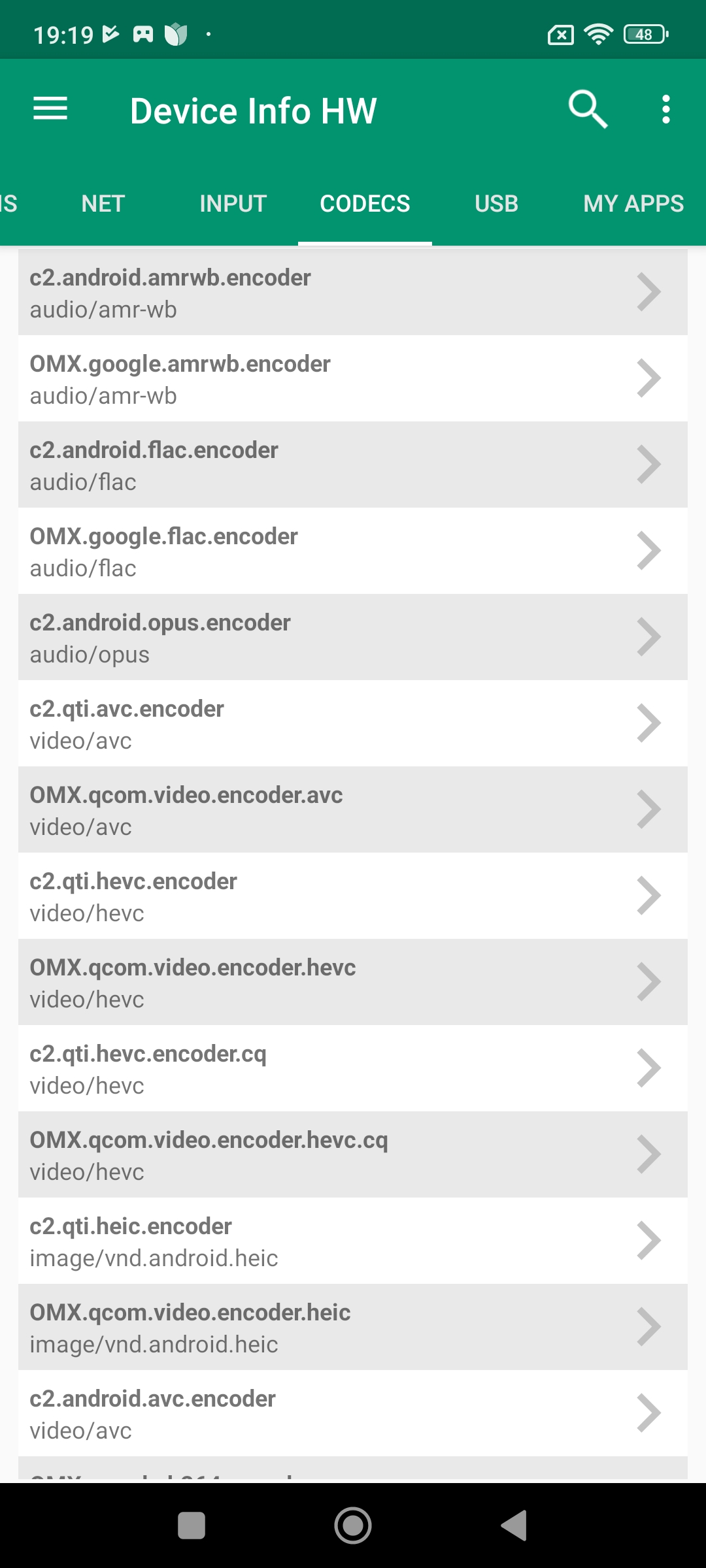
Task: Open OMX.qcom.video.encoder.heic row
Action: (x=353, y=1328)
